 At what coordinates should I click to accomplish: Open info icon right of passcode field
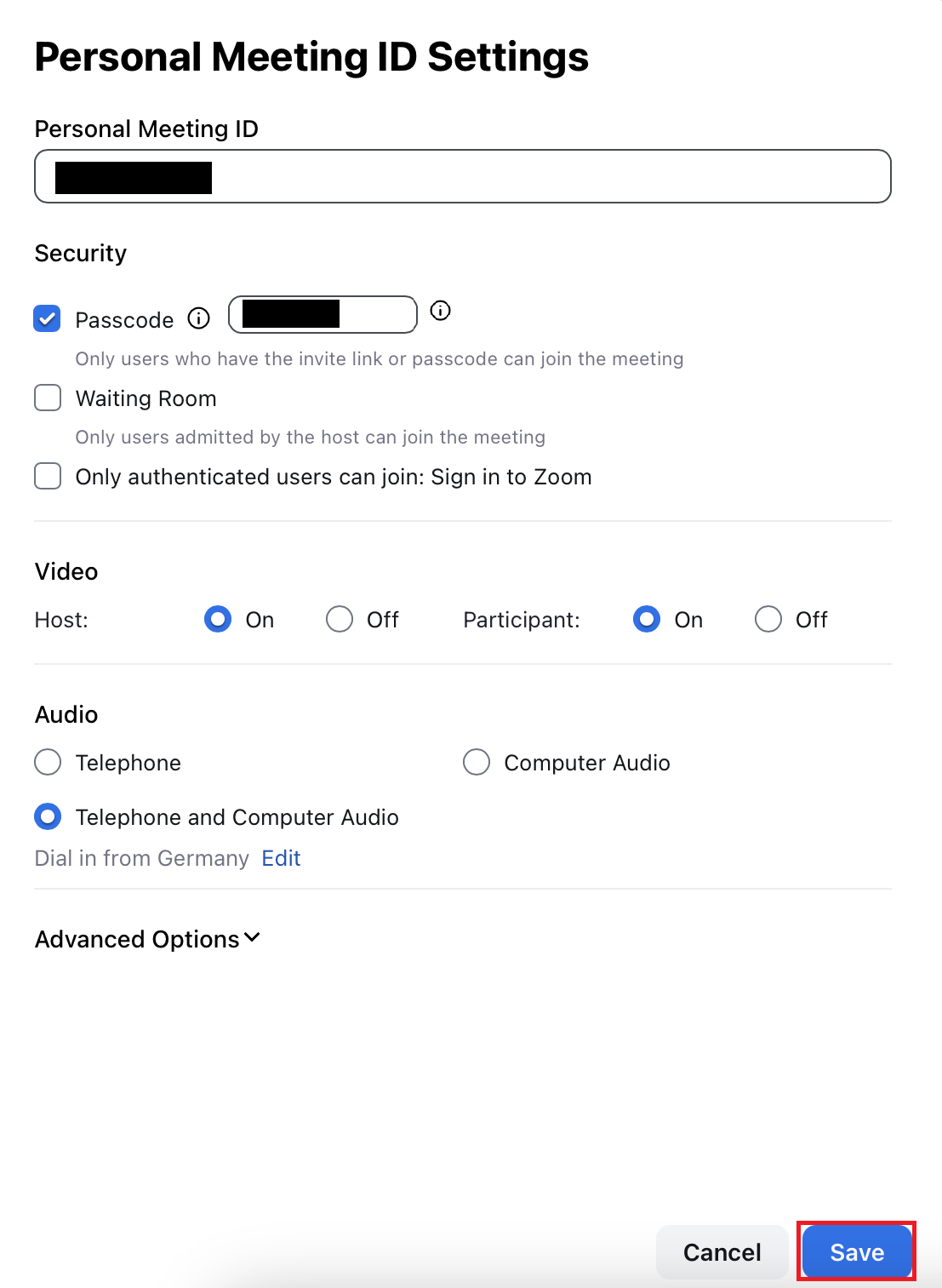click(x=440, y=311)
